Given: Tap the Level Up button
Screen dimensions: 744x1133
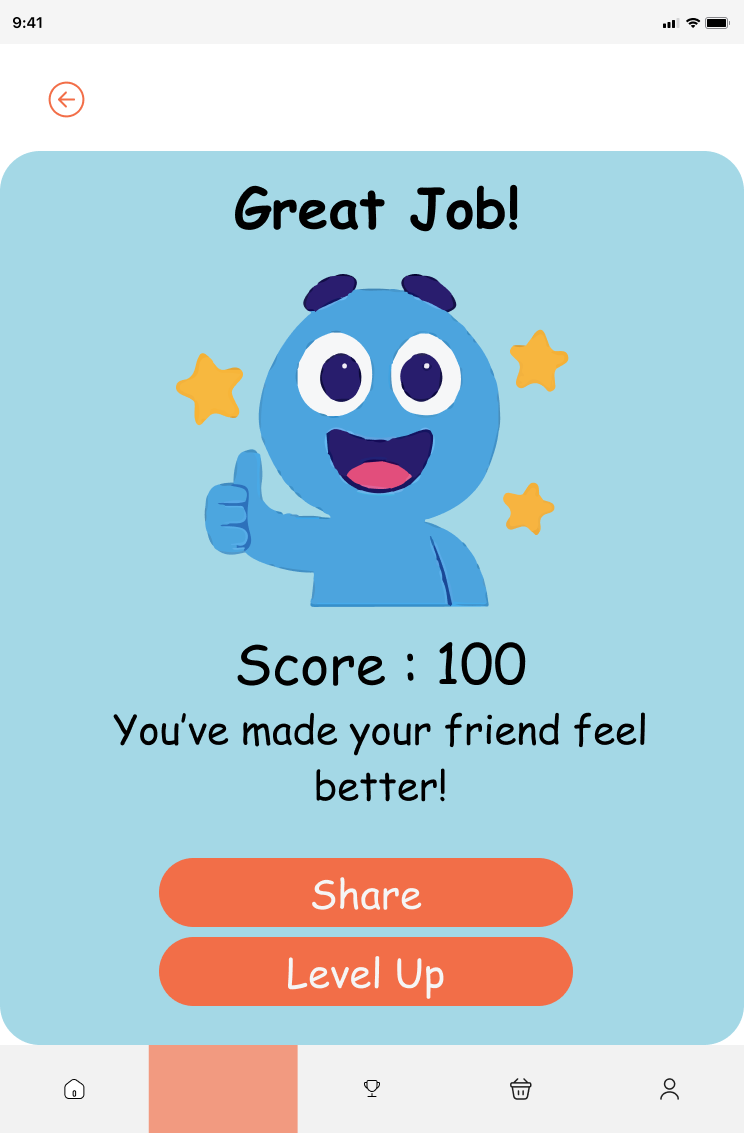Looking at the screenshot, I should 366,972.
